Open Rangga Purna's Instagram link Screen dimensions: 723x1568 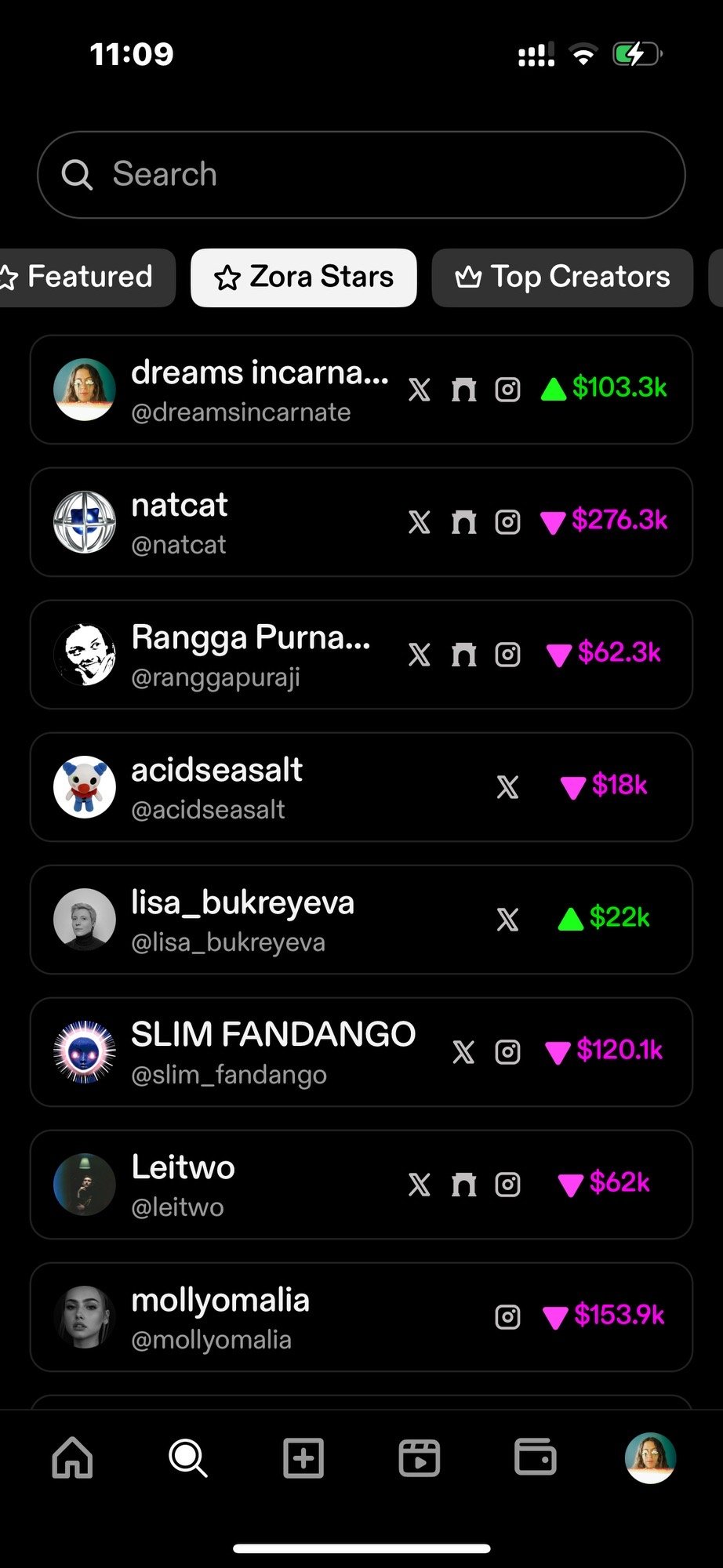click(x=507, y=655)
